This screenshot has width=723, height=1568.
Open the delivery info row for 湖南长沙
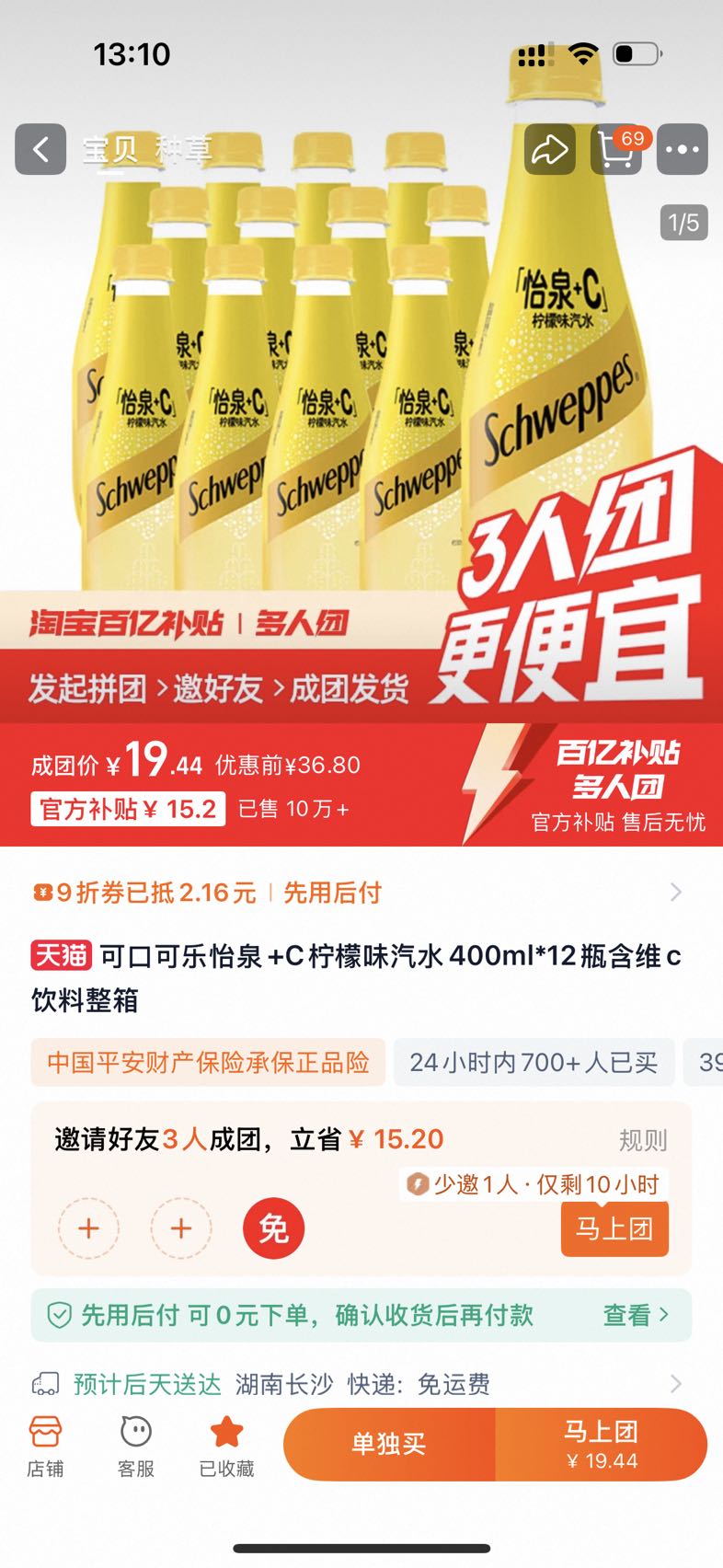click(x=361, y=1384)
